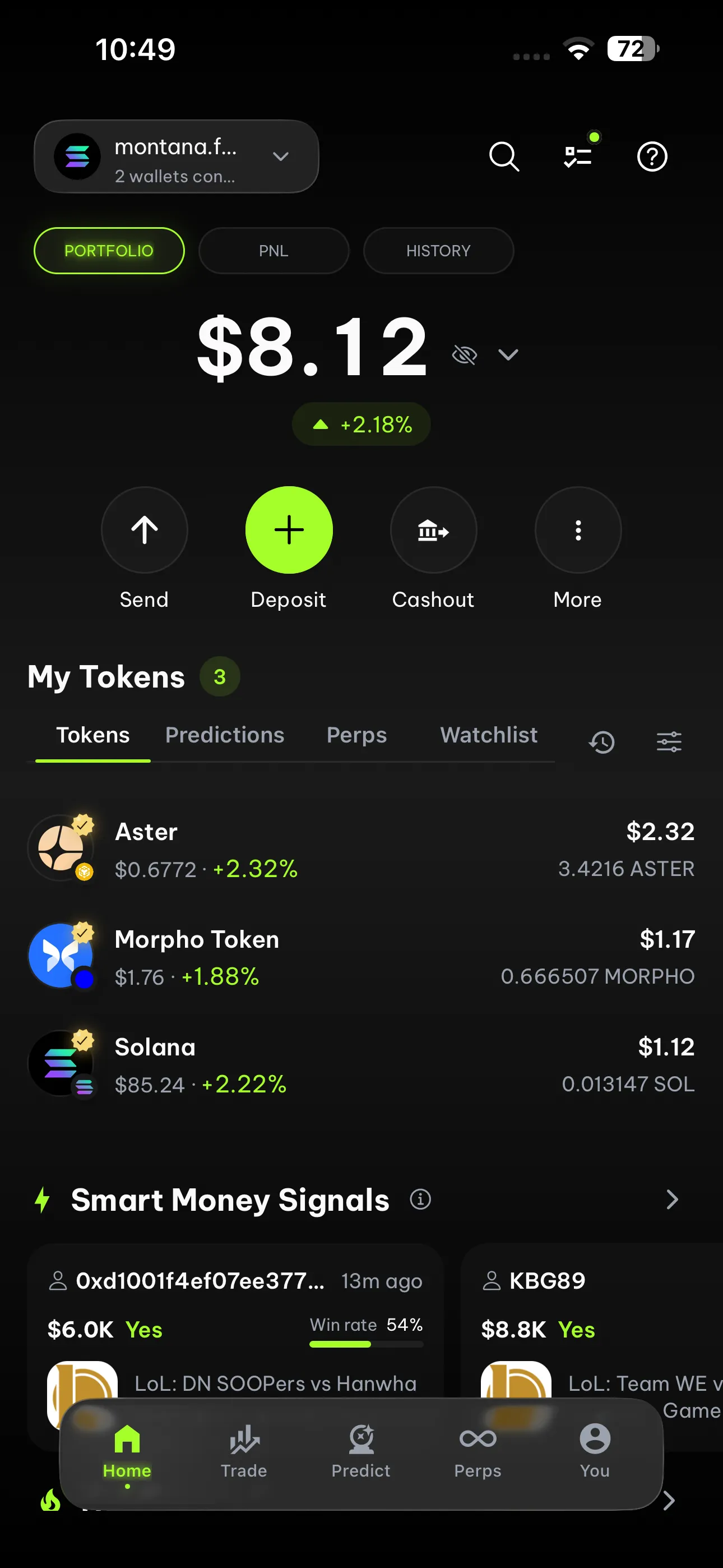Open Smart Money Signals arrow
Viewport: 723px width, 1568px height.
click(x=672, y=1200)
